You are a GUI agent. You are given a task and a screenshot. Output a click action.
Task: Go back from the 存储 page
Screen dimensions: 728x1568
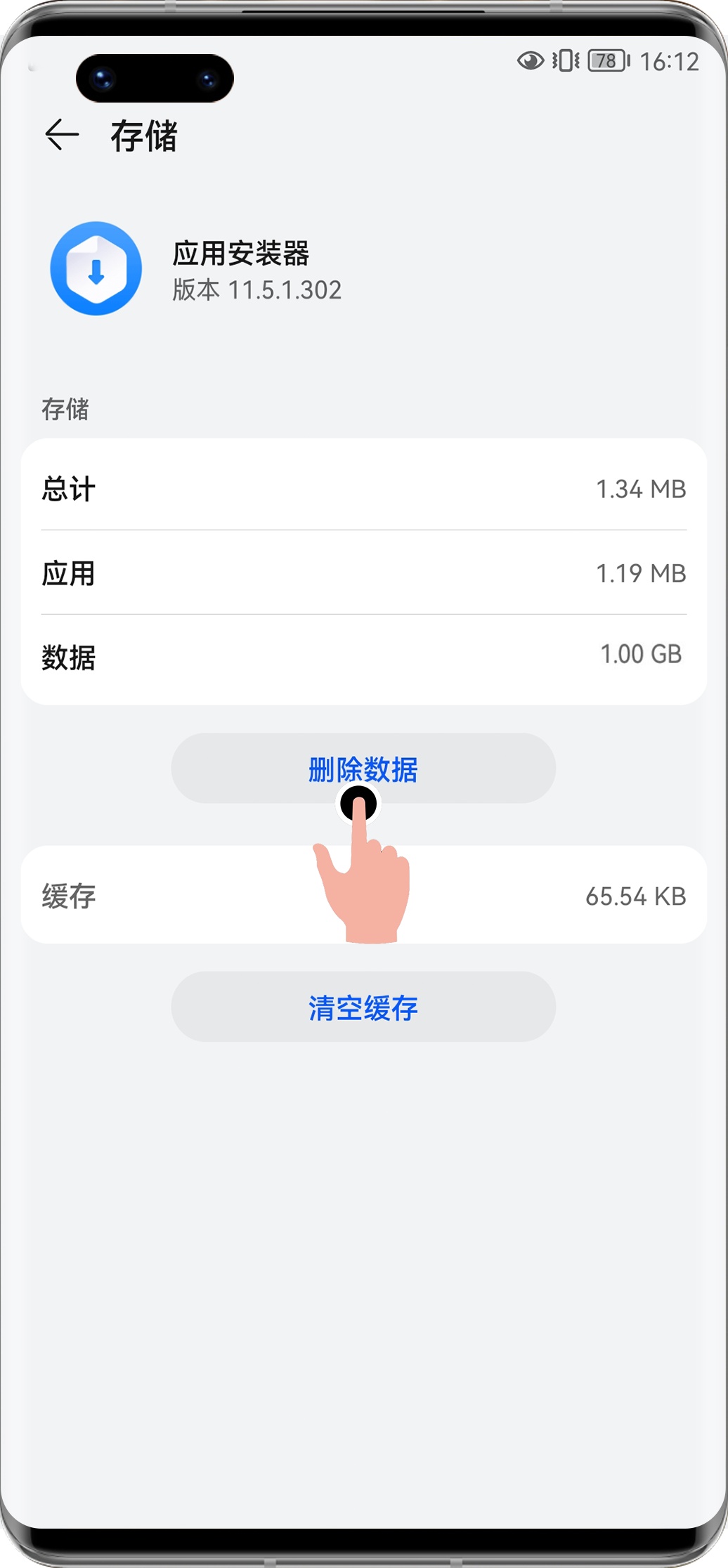pos(62,134)
